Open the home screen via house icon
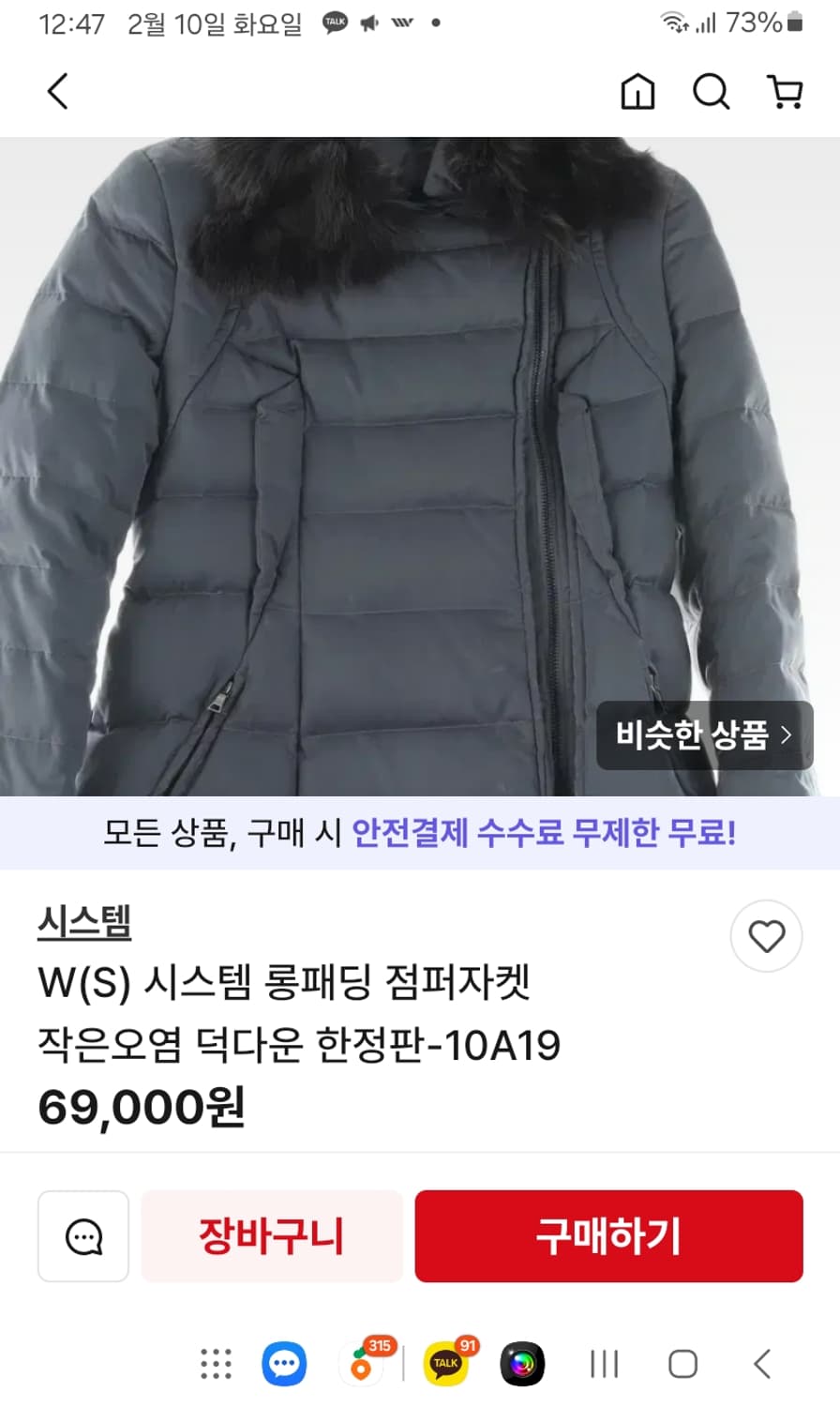The image size is (840, 1407). coord(637,92)
